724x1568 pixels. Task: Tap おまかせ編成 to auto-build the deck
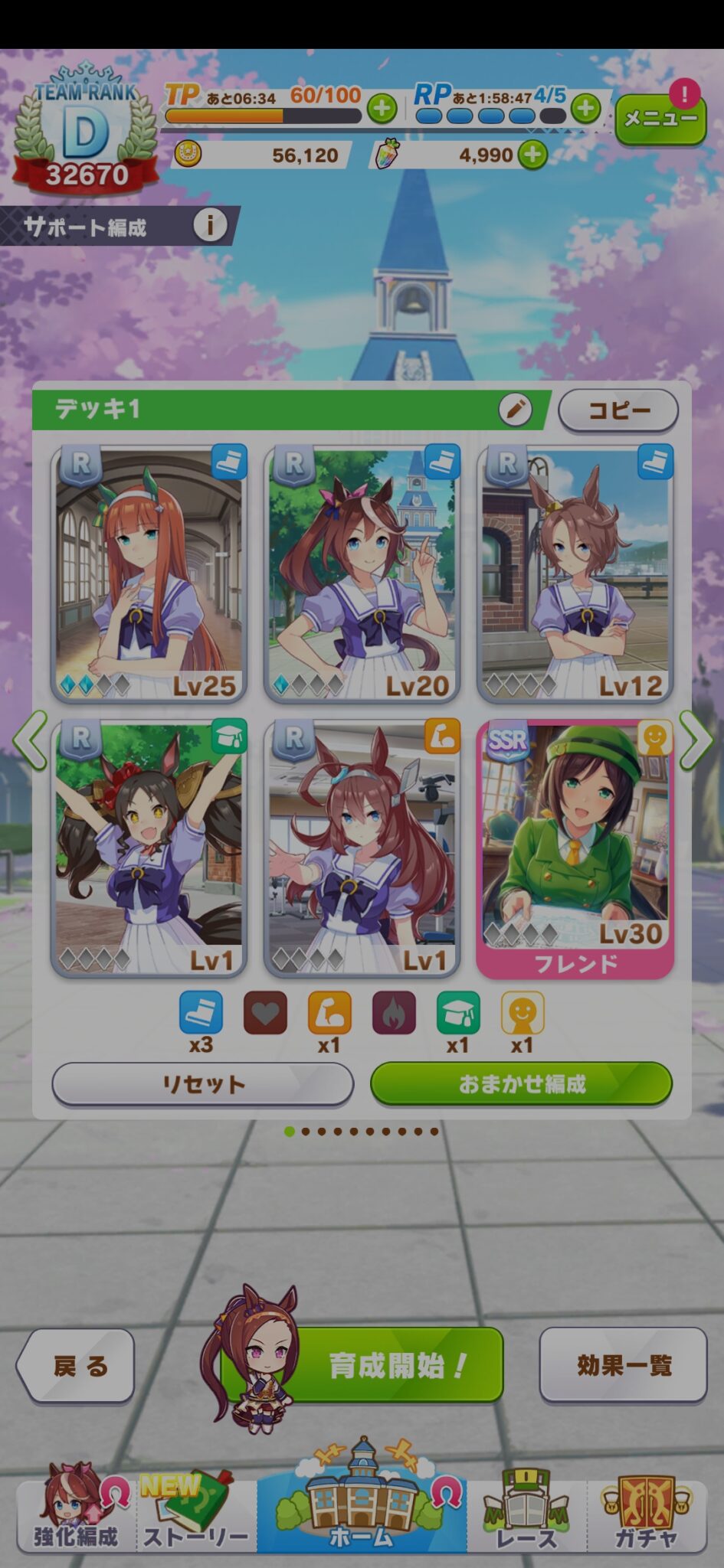click(521, 1084)
